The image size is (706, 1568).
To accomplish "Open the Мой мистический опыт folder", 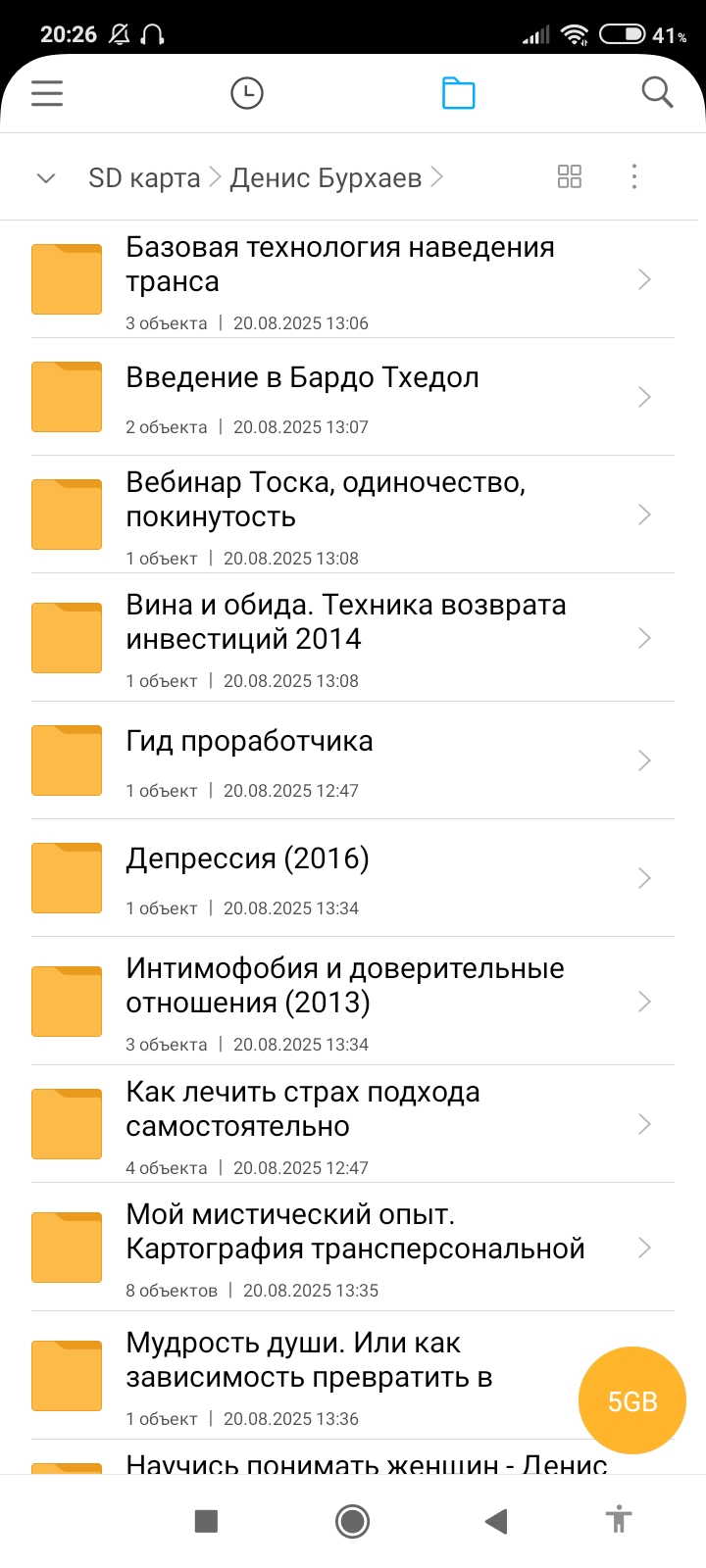I will pos(353,1248).
